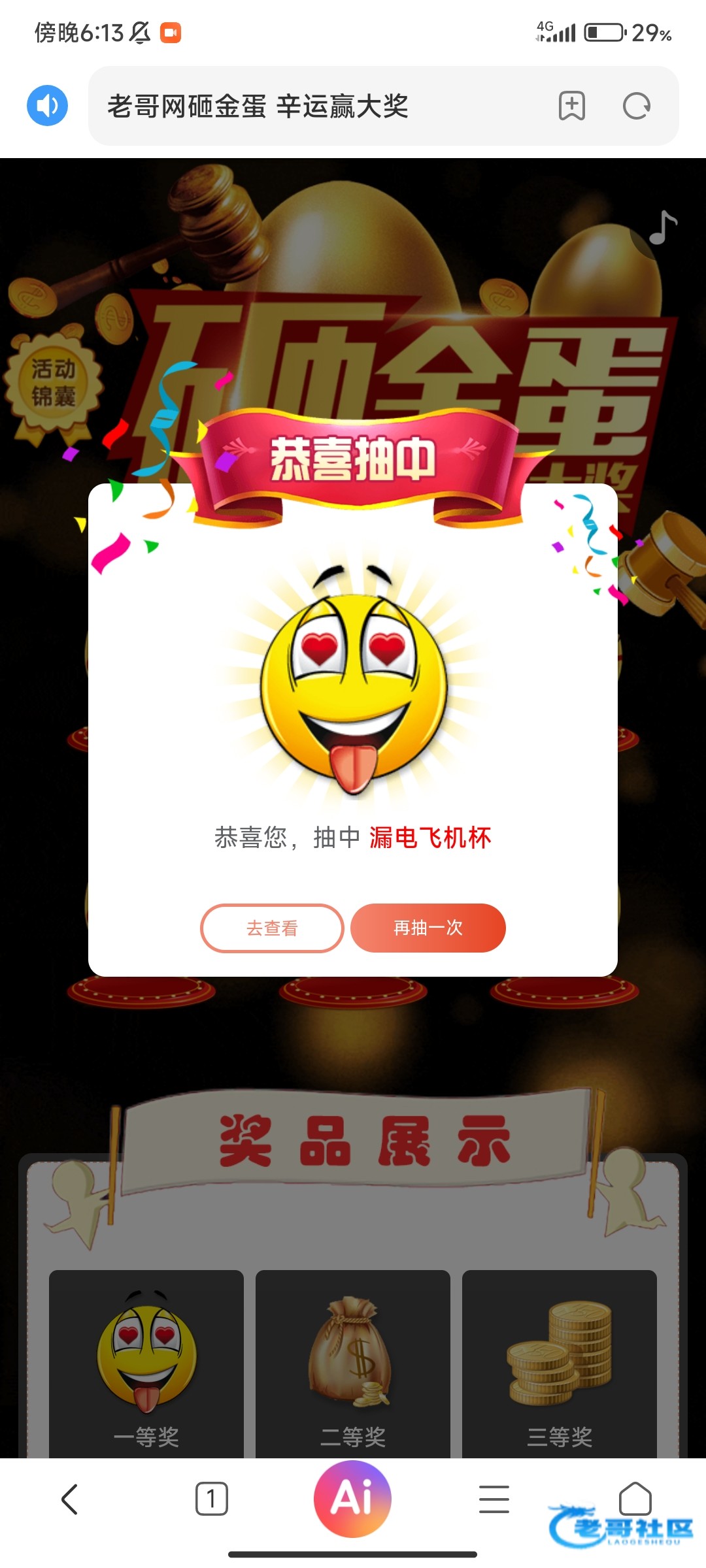Toggle the read-aloud speaker icon
The width and height of the screenshot is (706, 1568).
click(x=47, y=105)
